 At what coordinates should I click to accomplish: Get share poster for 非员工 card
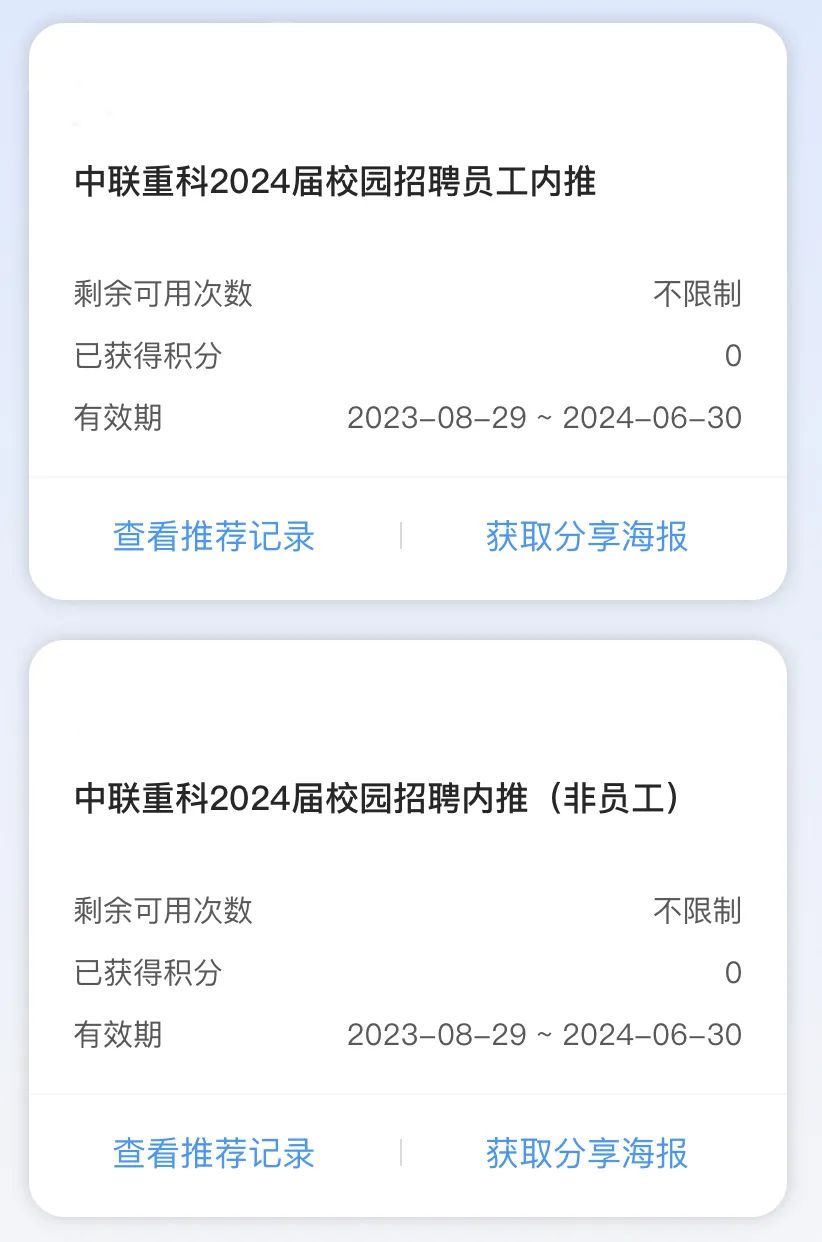click(587, 1153)
